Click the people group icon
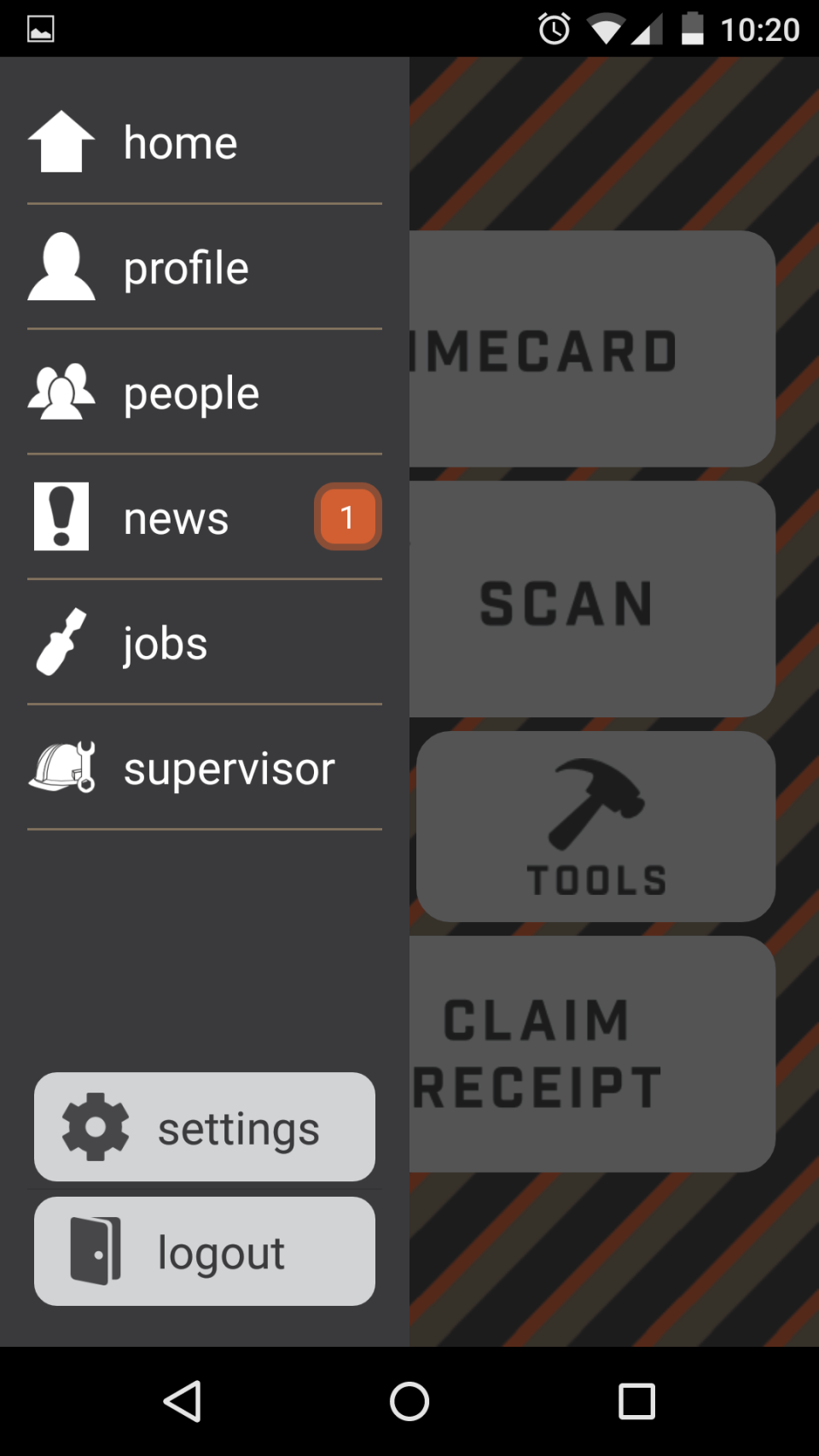Screen dimensions: 819x1456 [61, 392]
